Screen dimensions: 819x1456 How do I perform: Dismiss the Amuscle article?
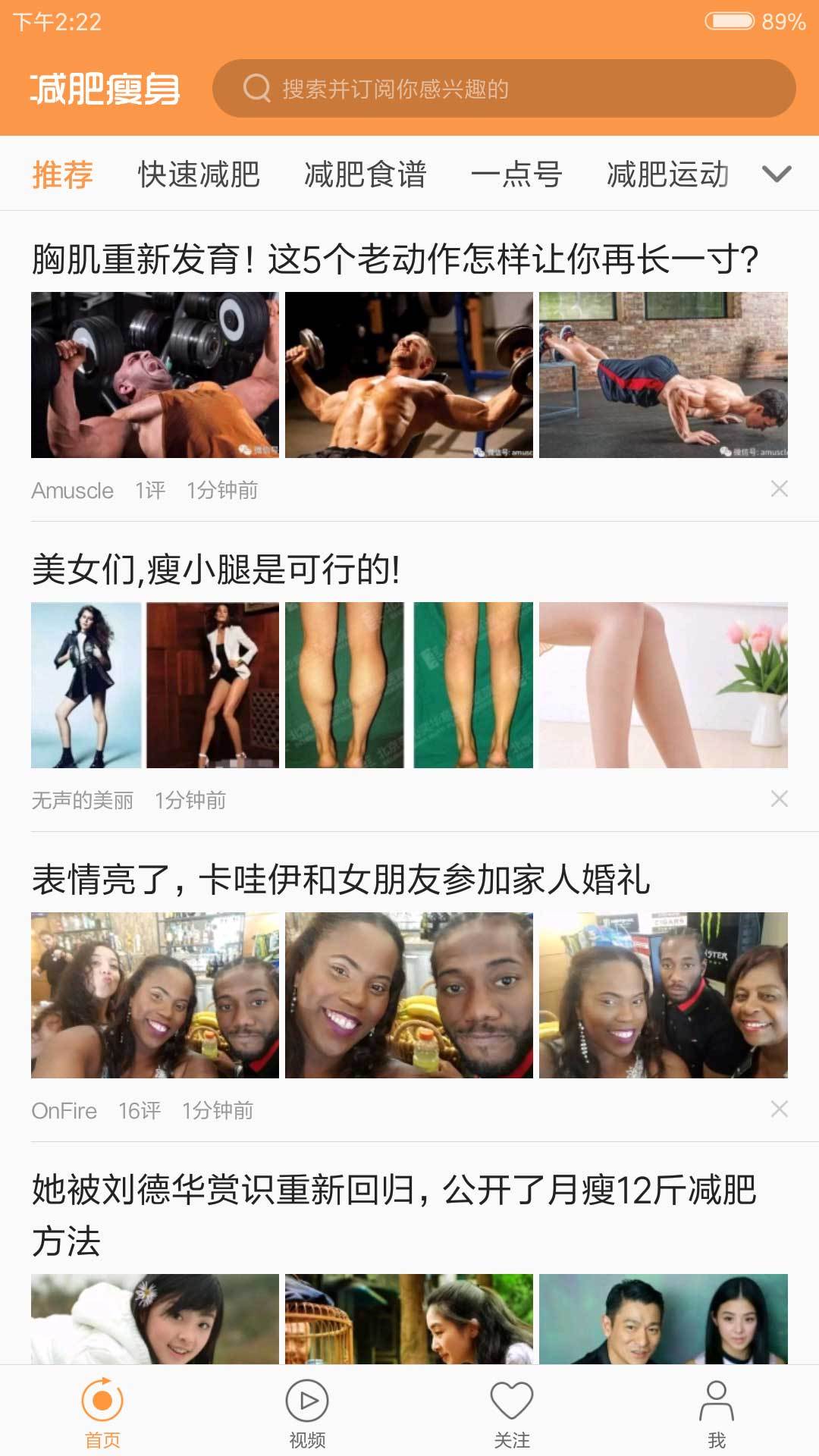(x=779, y=489)
